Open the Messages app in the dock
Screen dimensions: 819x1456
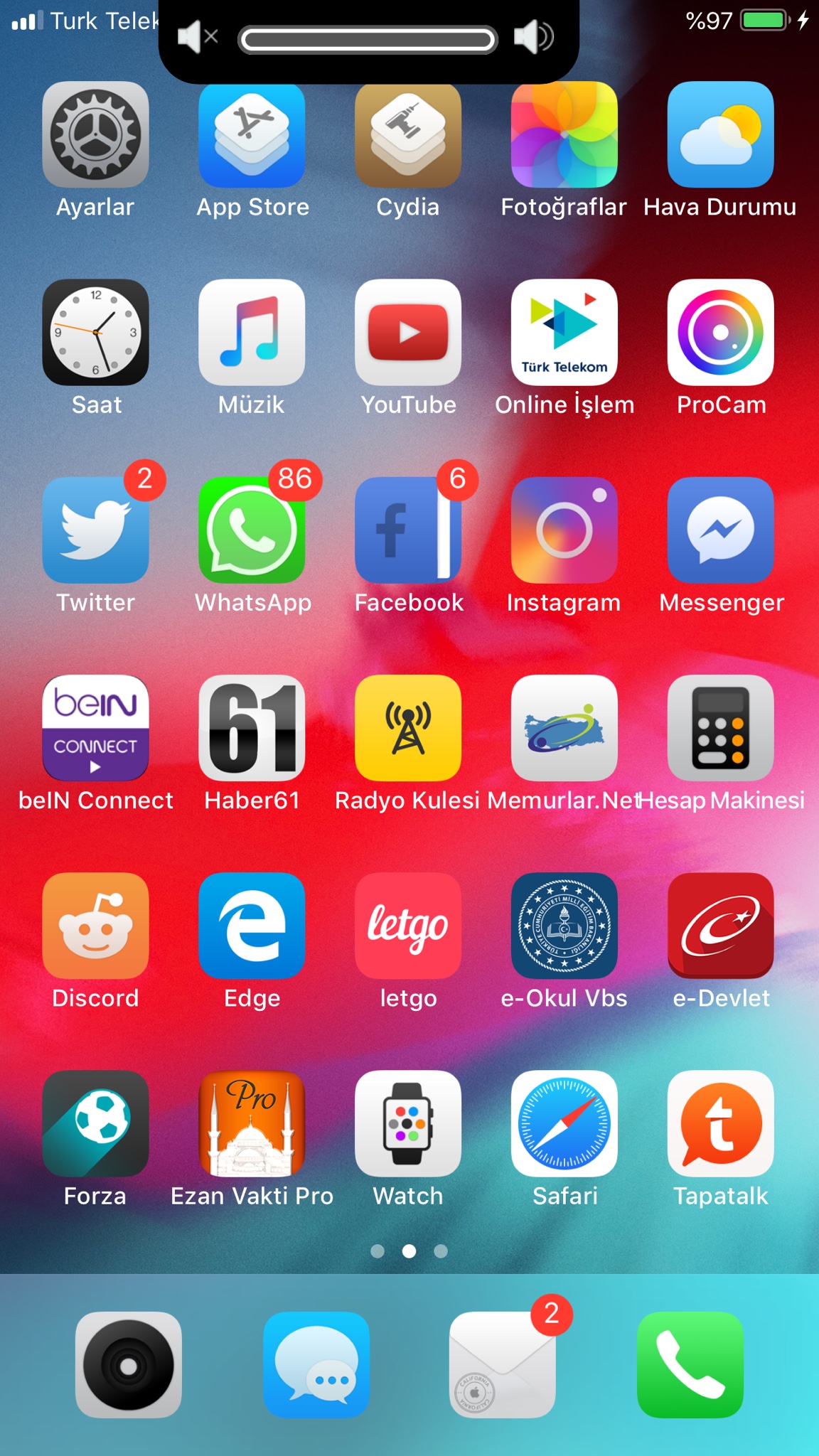point(316,1364)
